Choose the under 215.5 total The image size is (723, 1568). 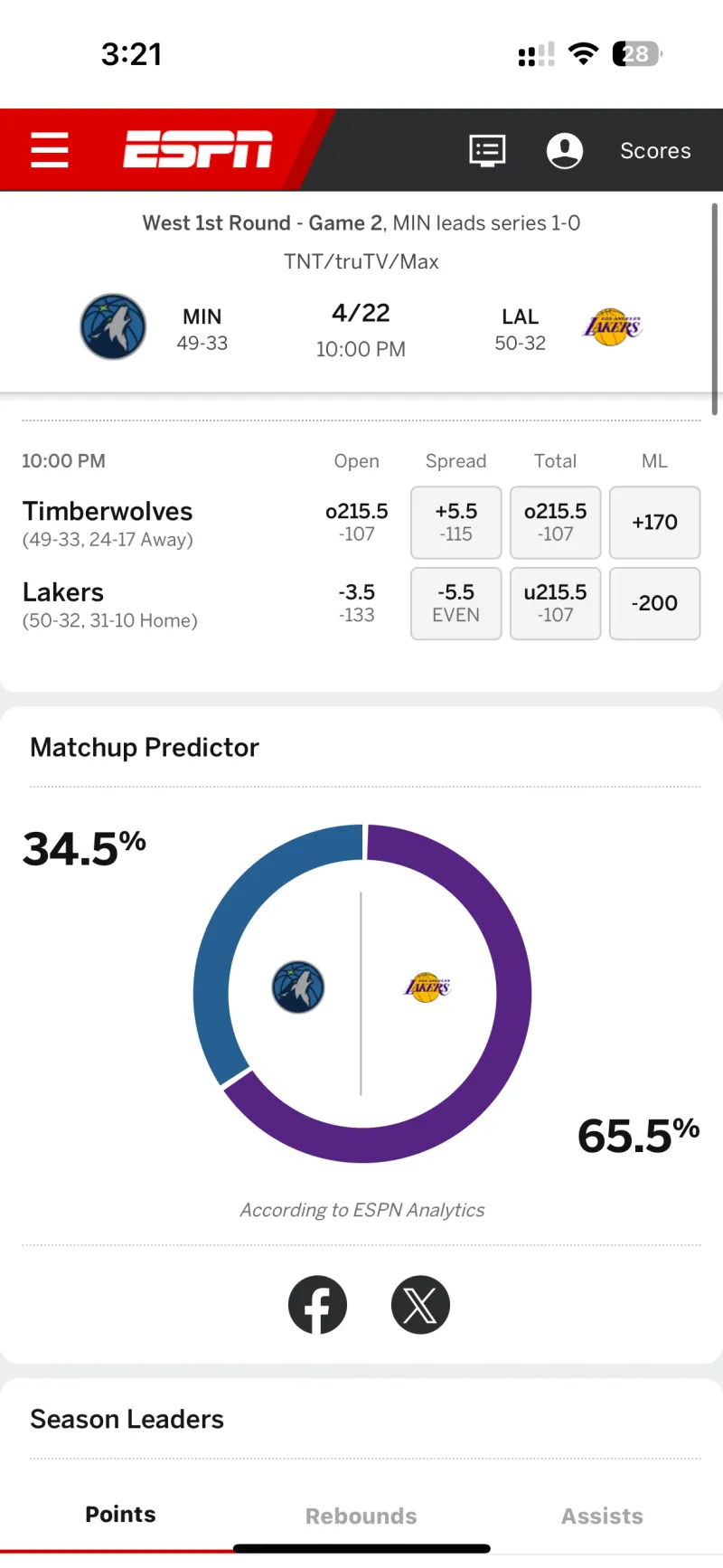coord(556,603)
